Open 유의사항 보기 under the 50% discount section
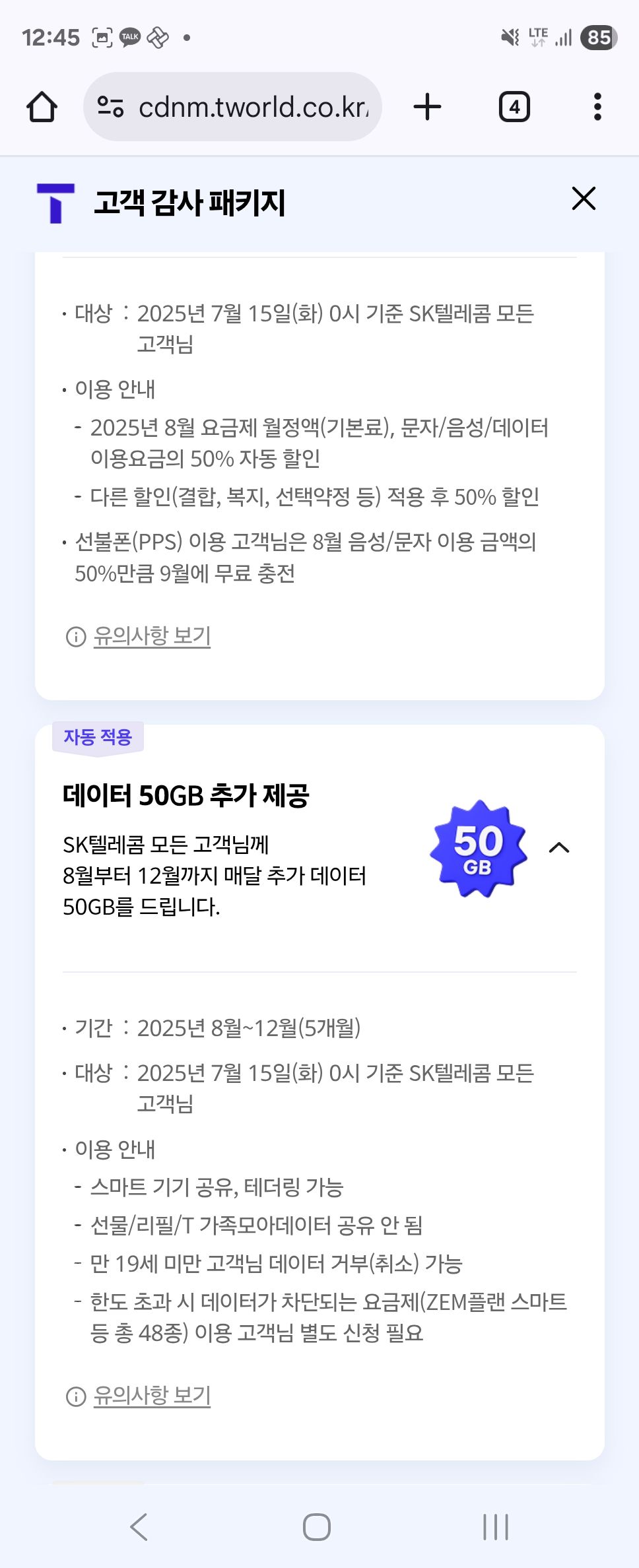The image size is (639, 1568). pyautogui.click(x=151, y=636)
